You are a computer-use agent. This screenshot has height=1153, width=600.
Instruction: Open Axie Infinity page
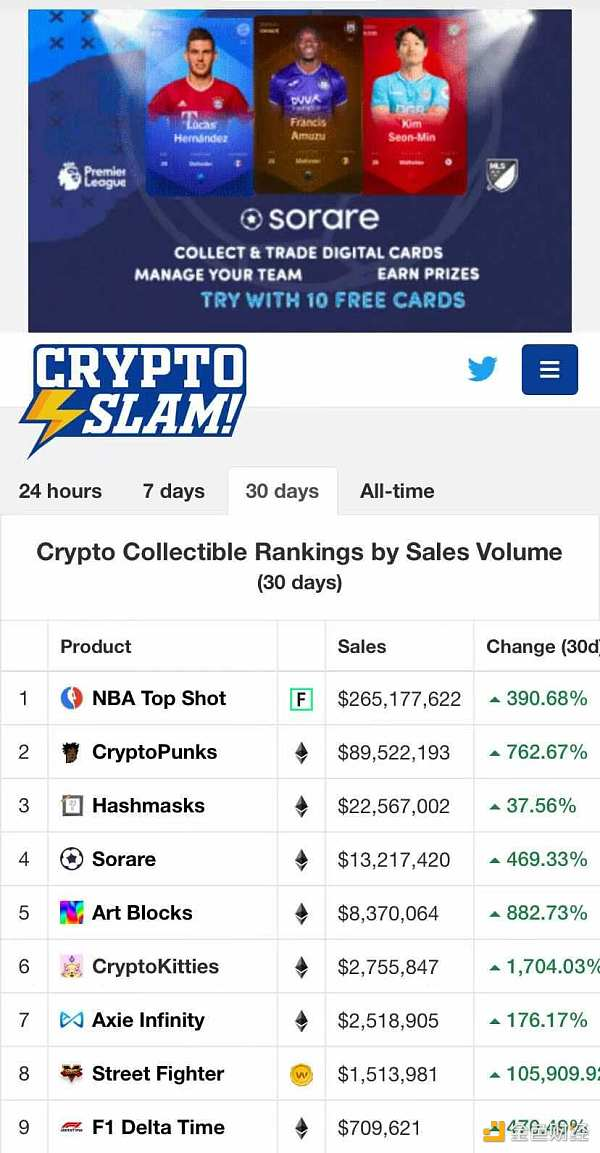pyautogui.click(x=148, y=1020)
